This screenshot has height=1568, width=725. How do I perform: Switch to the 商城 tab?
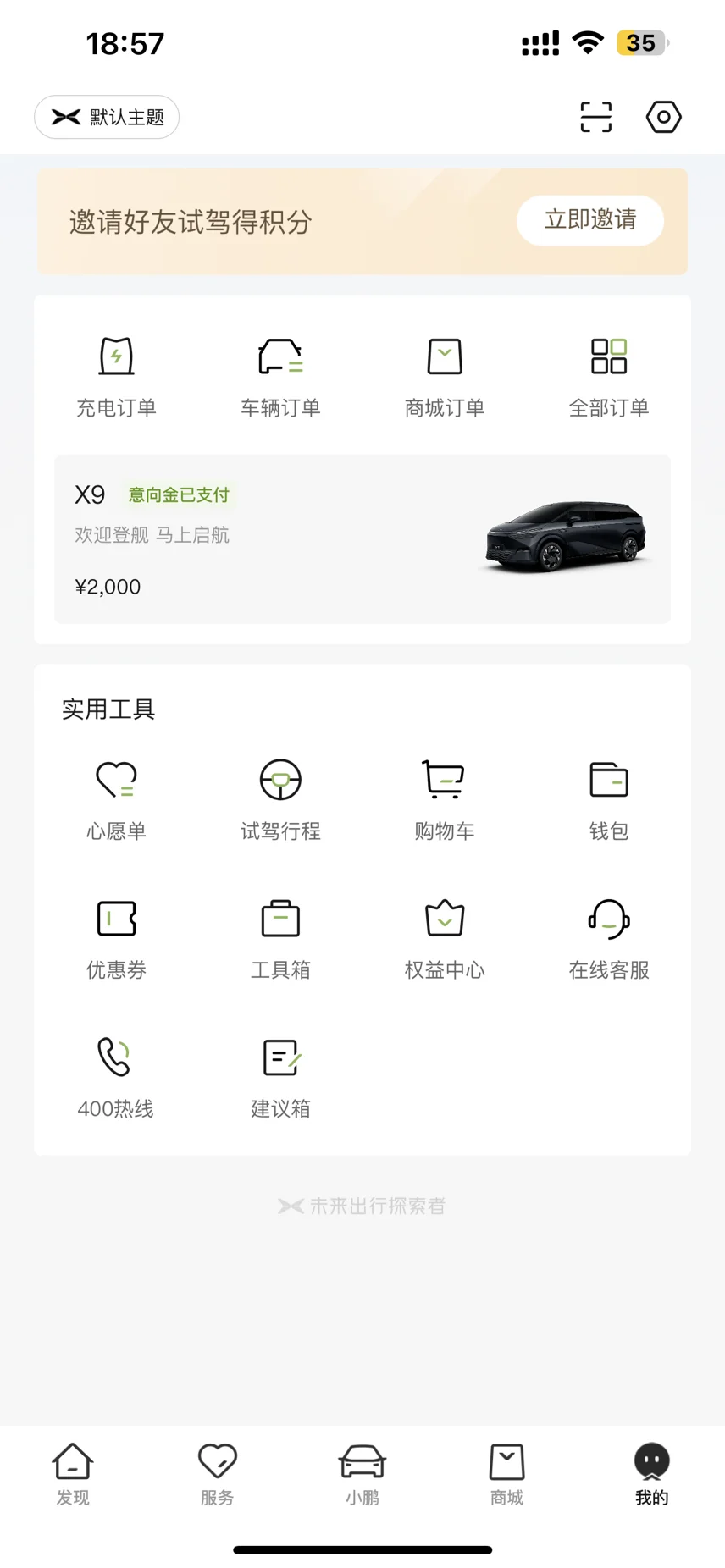tap(506, 1474)
